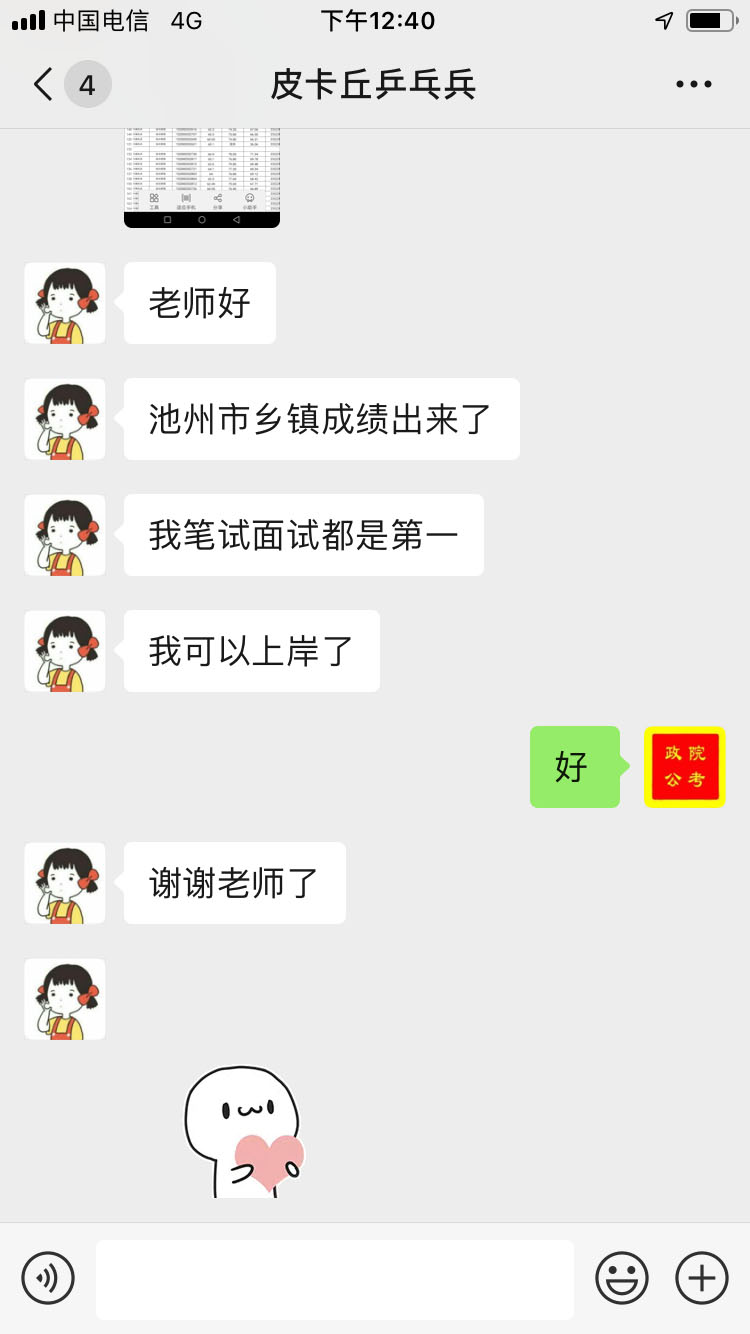Tap the message text field
The width and height of the screenshot is (750, 1334).
(x=335, y=1279)
